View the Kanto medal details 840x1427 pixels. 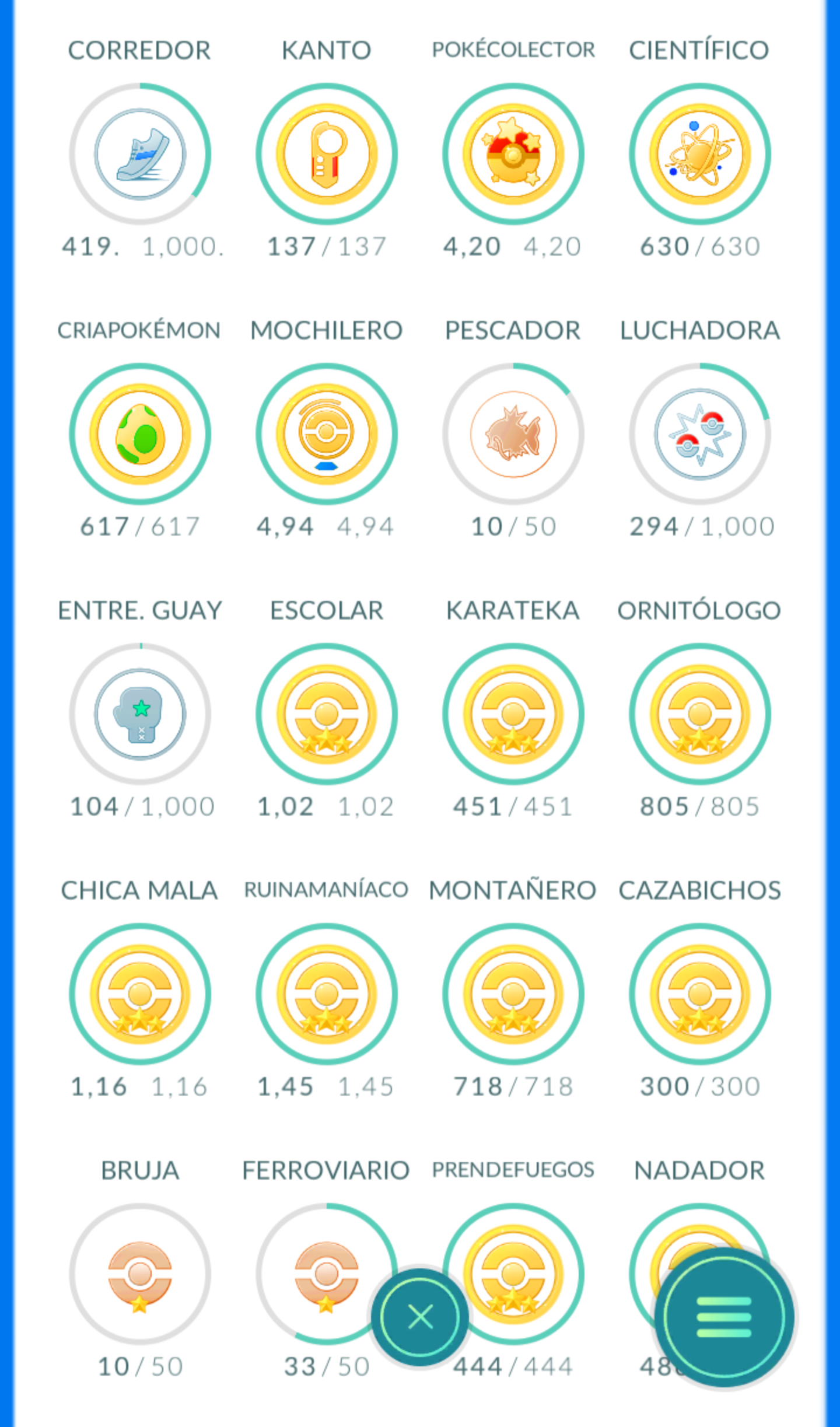[327, 154]
